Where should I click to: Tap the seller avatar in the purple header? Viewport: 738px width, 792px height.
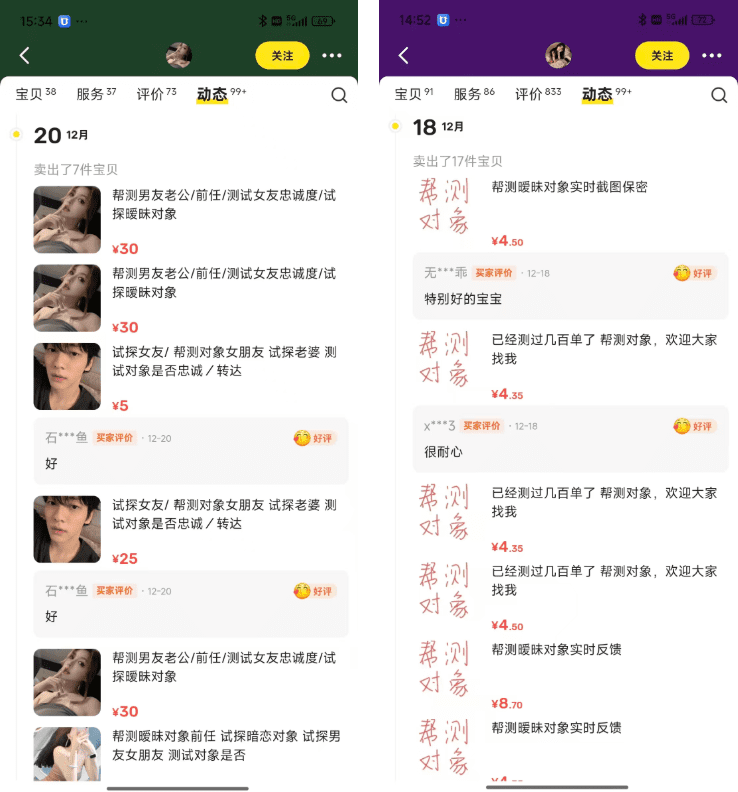[559, 56]
